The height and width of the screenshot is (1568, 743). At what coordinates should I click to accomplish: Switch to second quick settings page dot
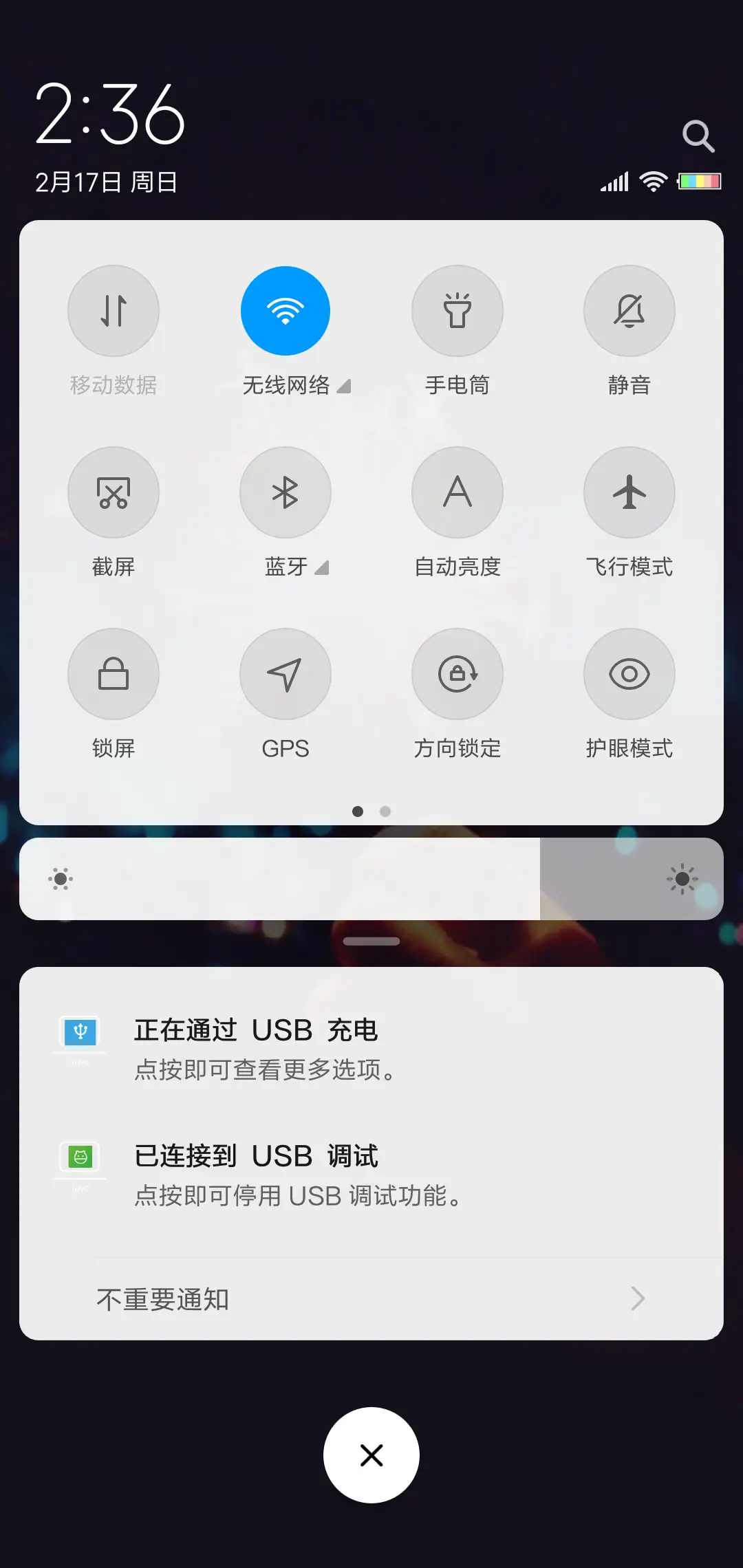click(385, 812)
